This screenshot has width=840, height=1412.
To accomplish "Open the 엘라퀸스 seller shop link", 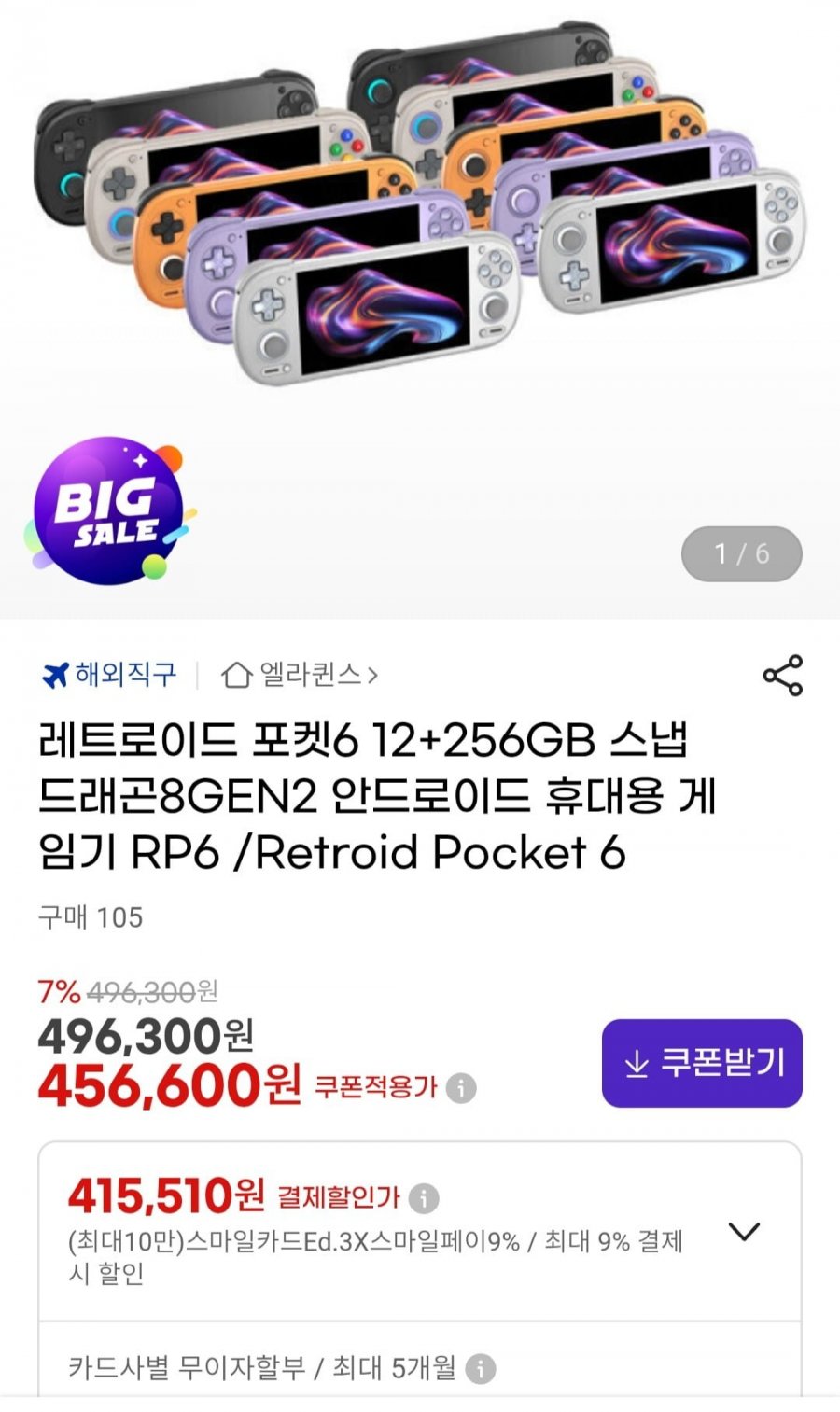I will [x=300, y=674].
